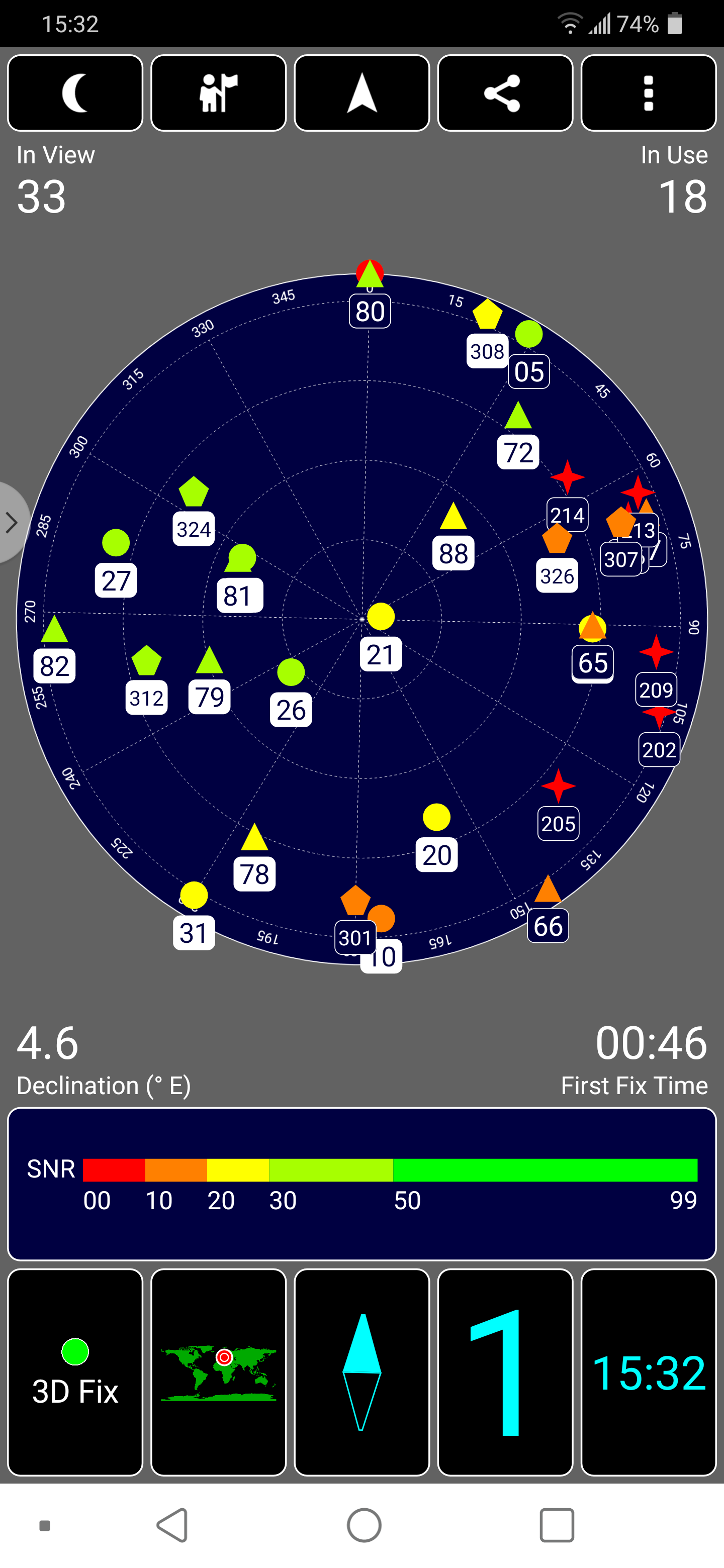Open the compass needle tile

pyautogui.click(x=361, y=1372)
